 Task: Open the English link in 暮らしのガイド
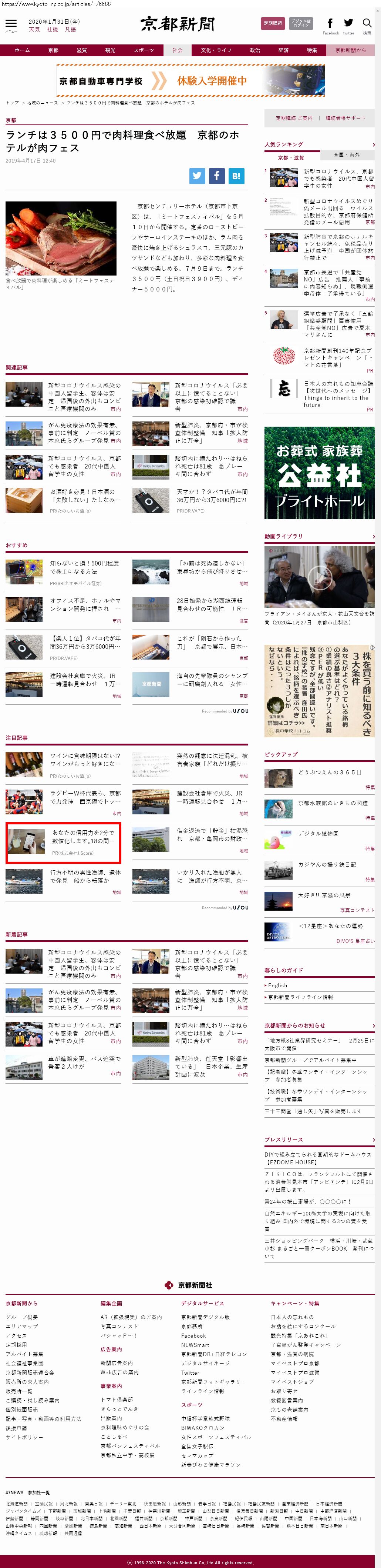(278, 985)
